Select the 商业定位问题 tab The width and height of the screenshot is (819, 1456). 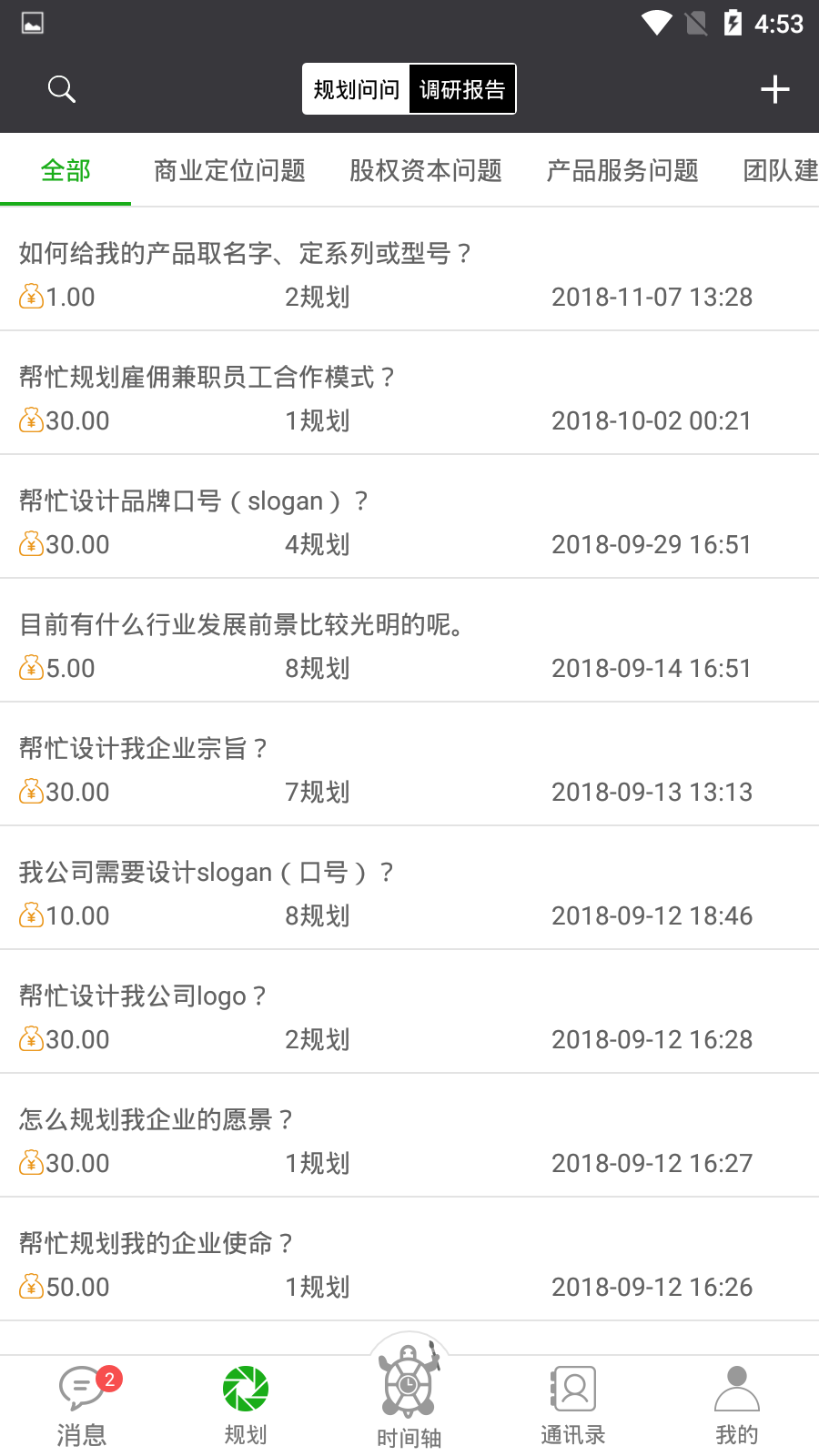[x=229, y=170]
